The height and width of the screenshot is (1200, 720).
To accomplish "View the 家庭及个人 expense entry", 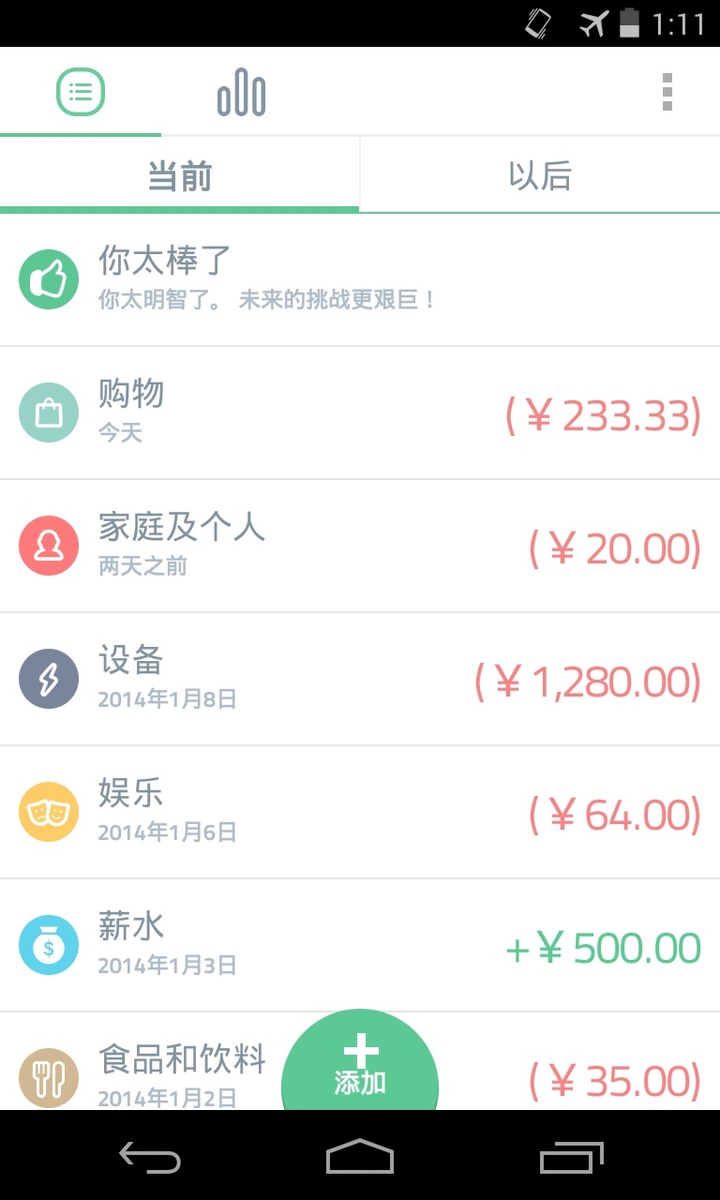I will click(x=360, y=546).
